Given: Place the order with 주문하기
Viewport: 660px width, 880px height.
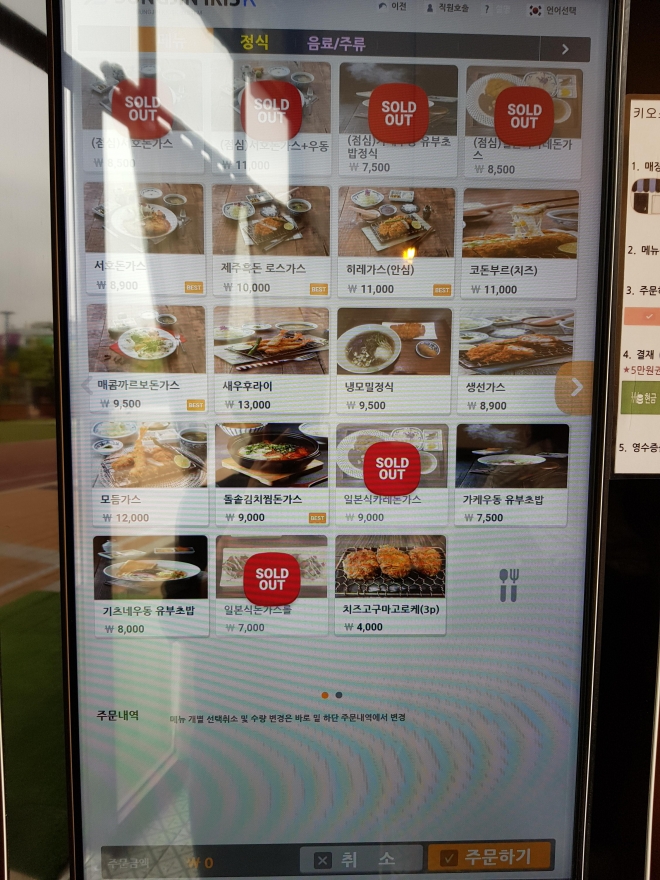Looking at the screenshot, I should 490,857.
